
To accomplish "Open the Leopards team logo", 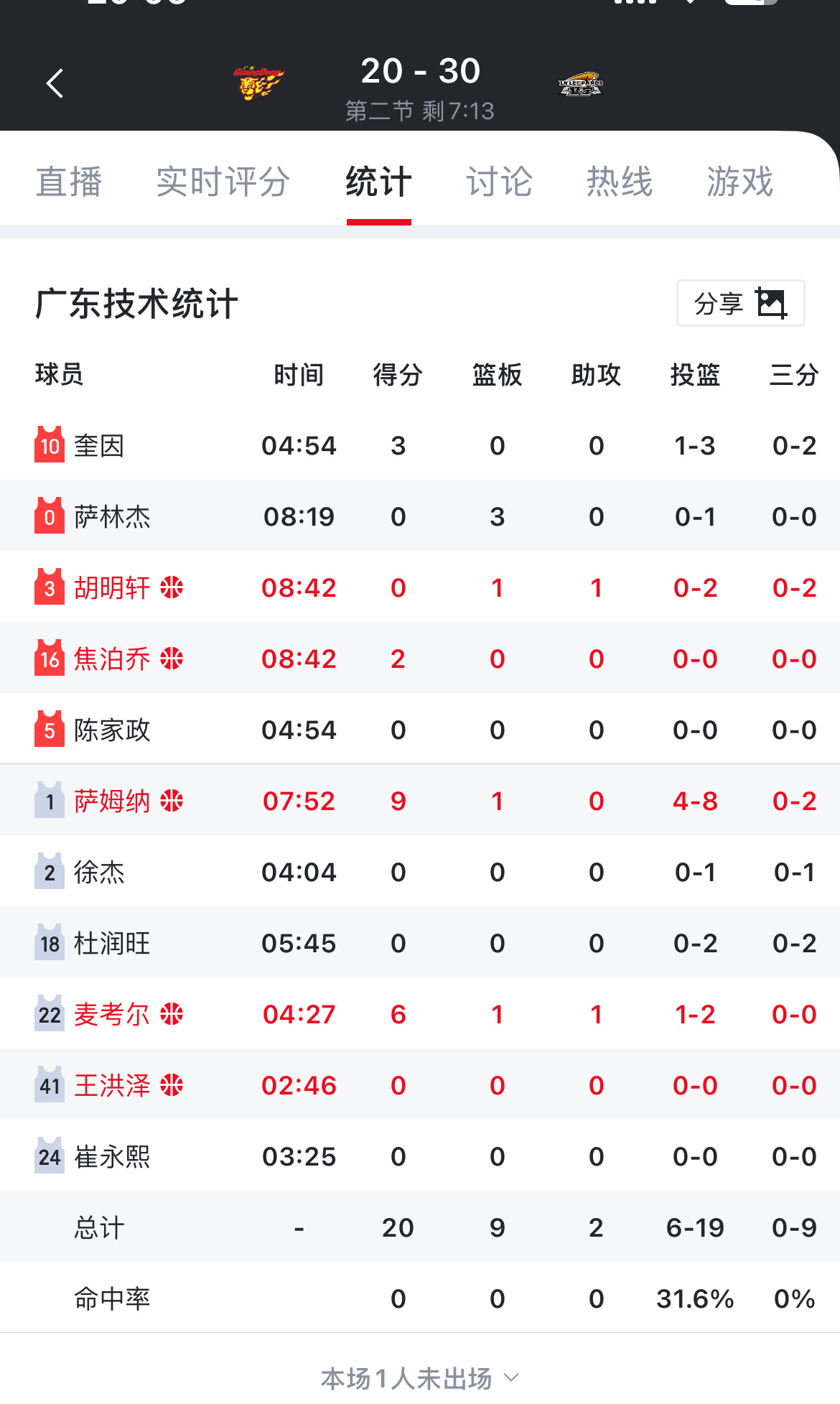I will (x=582, y=83).
